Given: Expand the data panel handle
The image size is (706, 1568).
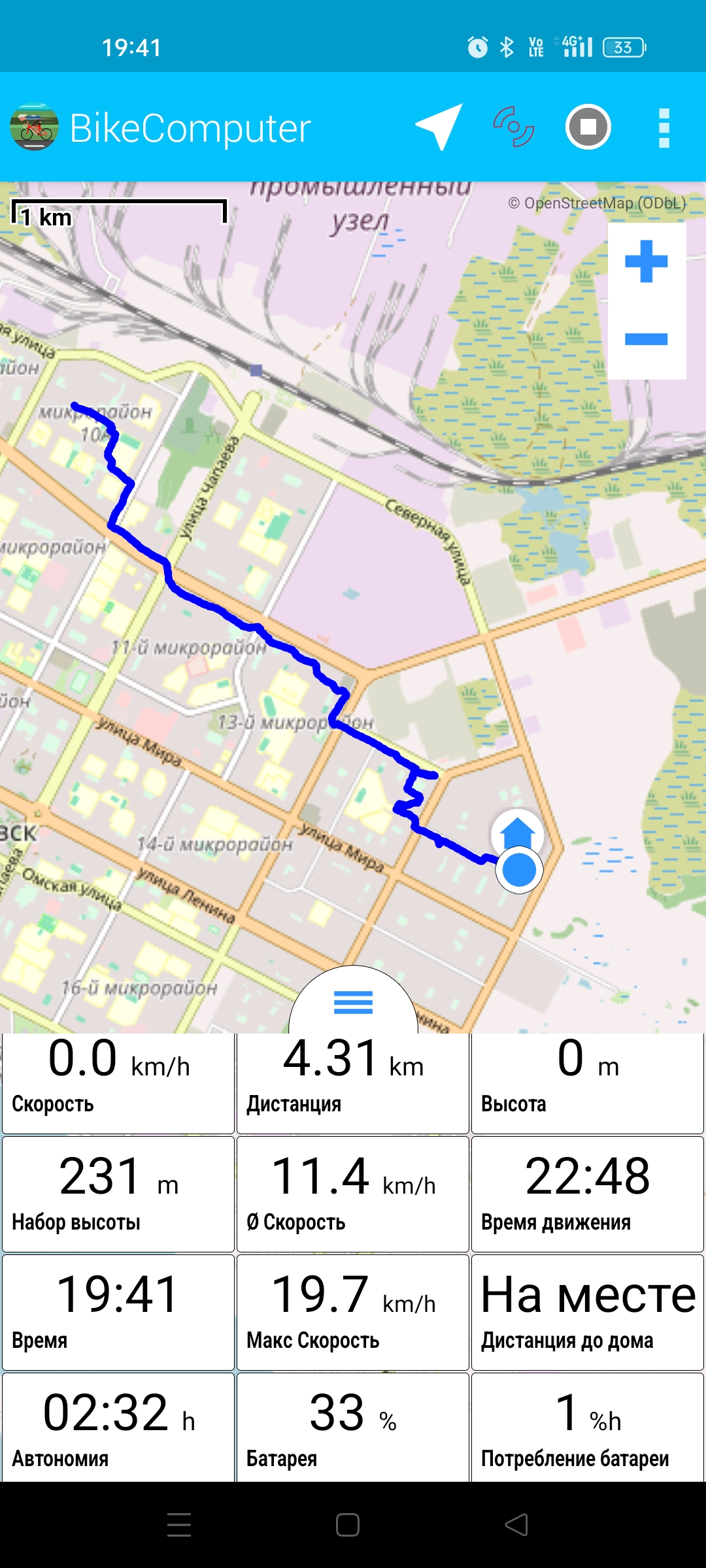Looking at the screenshot, I should point(353,1002).
